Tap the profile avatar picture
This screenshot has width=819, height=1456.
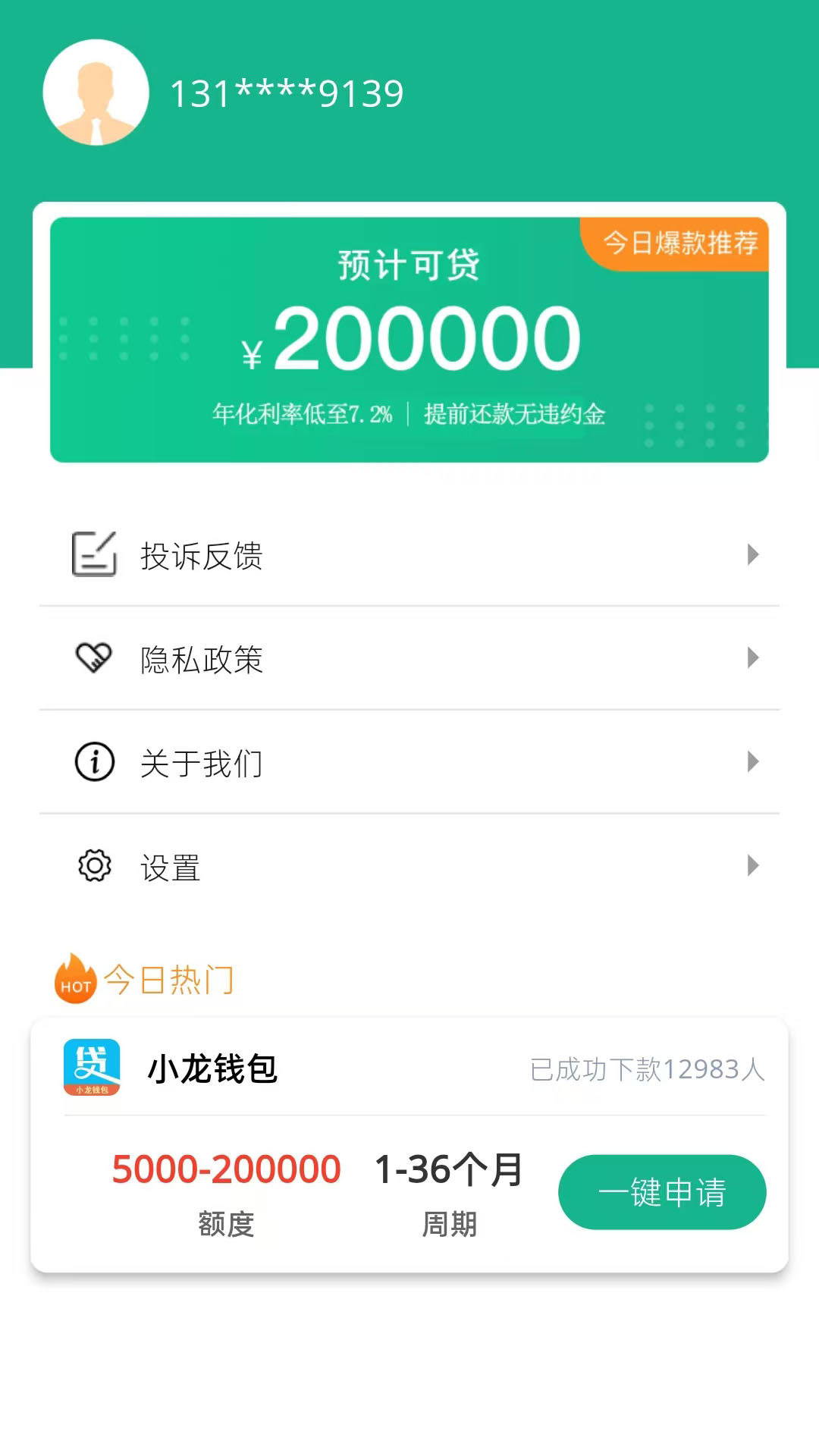point(96,93)
